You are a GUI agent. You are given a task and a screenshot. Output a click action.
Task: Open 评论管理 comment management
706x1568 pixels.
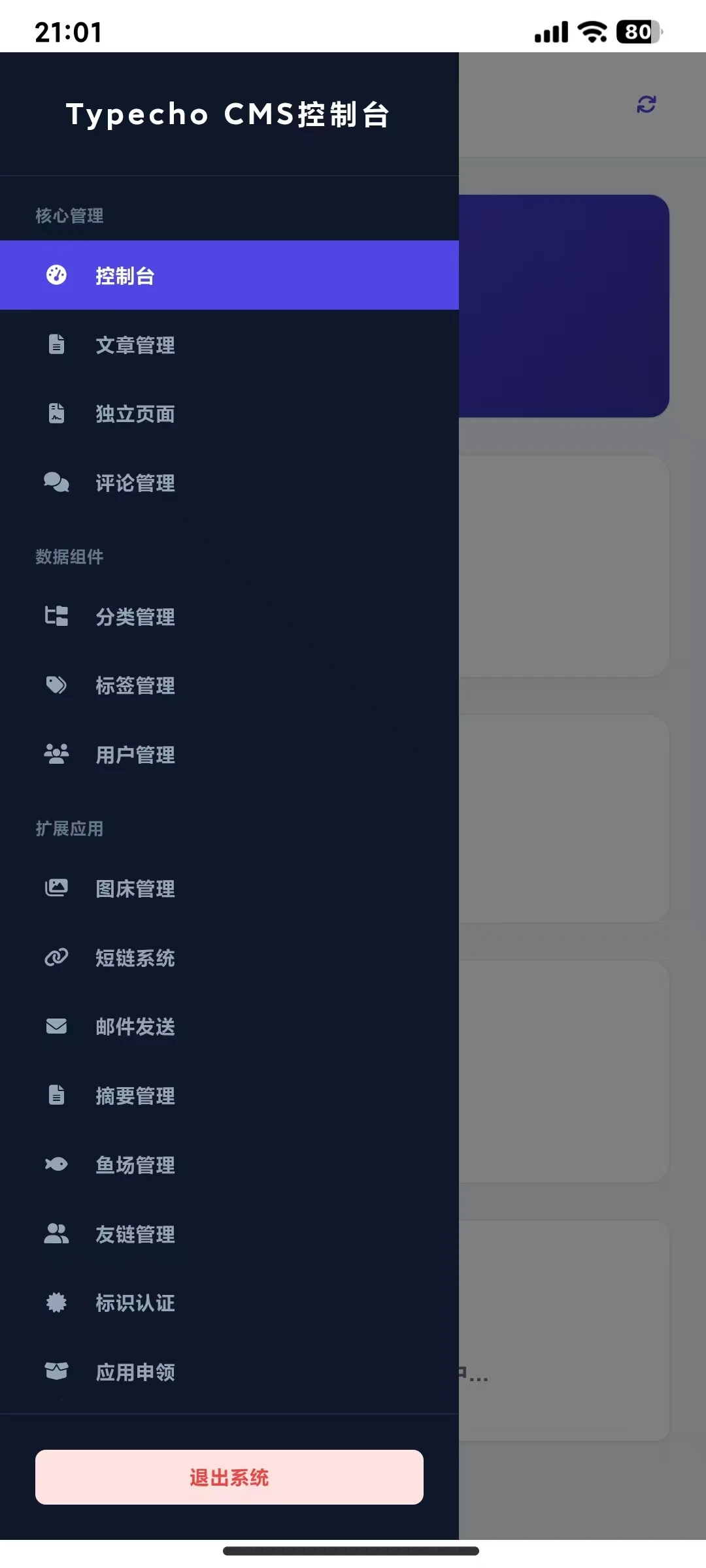pyautogui.click(x=135, y=483)
